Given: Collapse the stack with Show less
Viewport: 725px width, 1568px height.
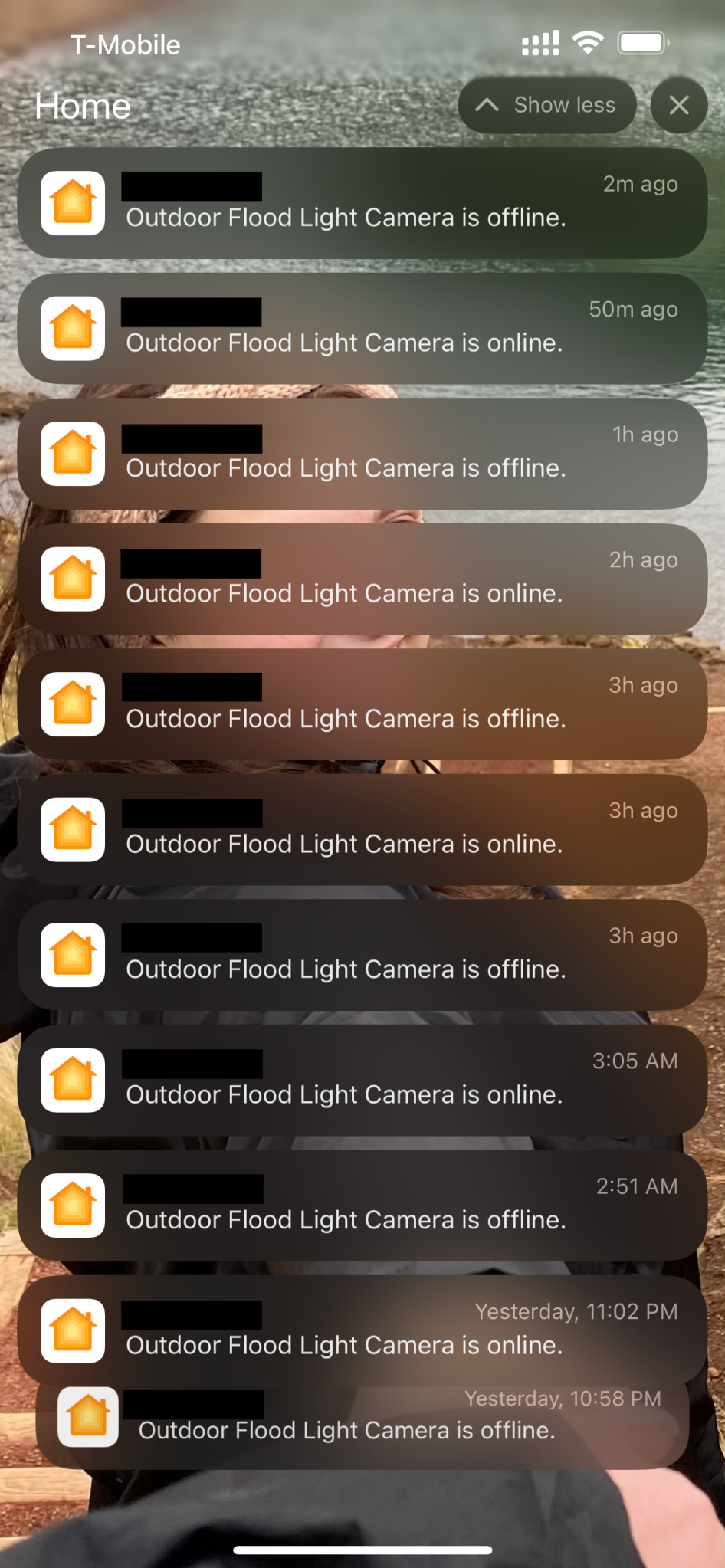Looking at the screenshot, I should (547, 105).
